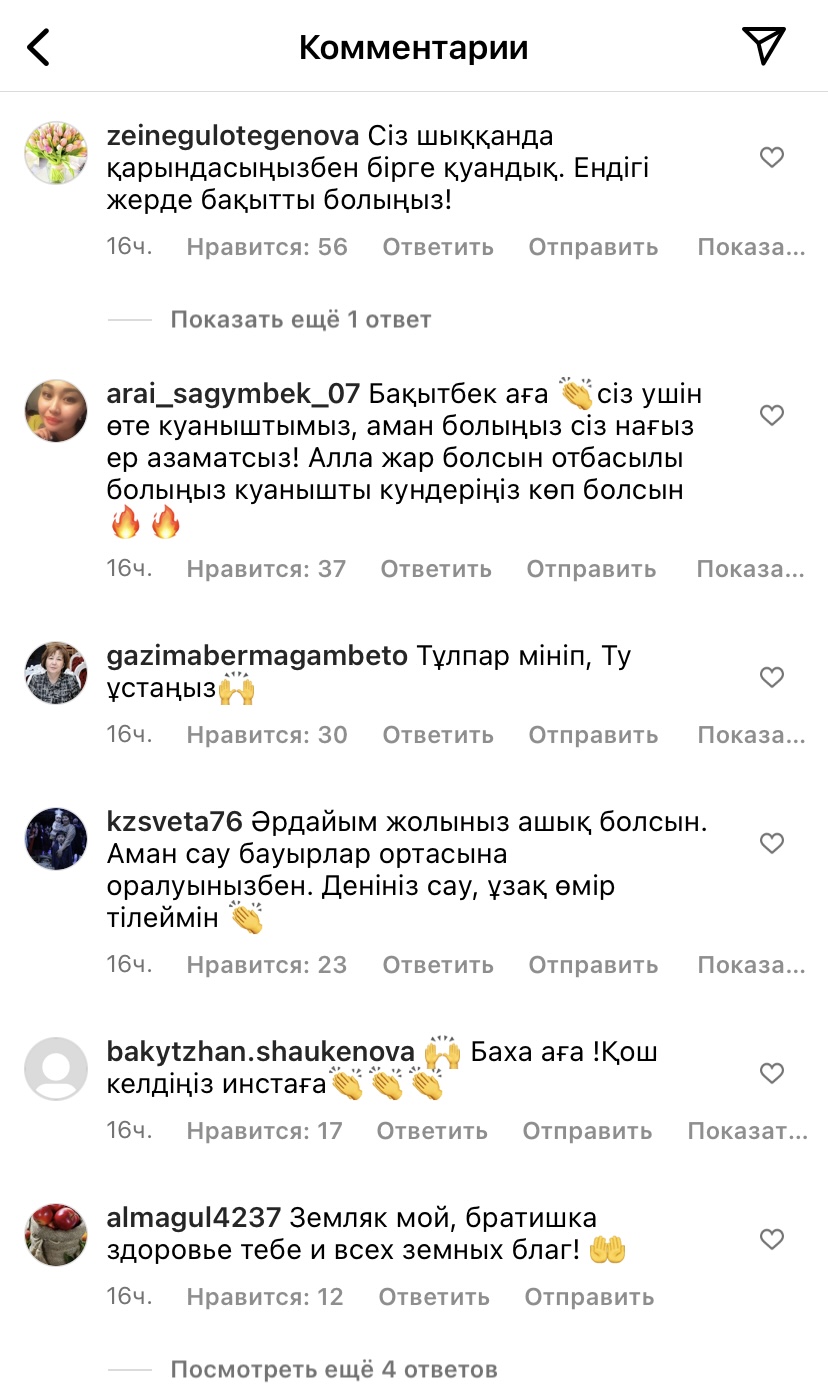Reply to zeinegulotegenova's comment
828x1396 pixels.
pos(438,247)
